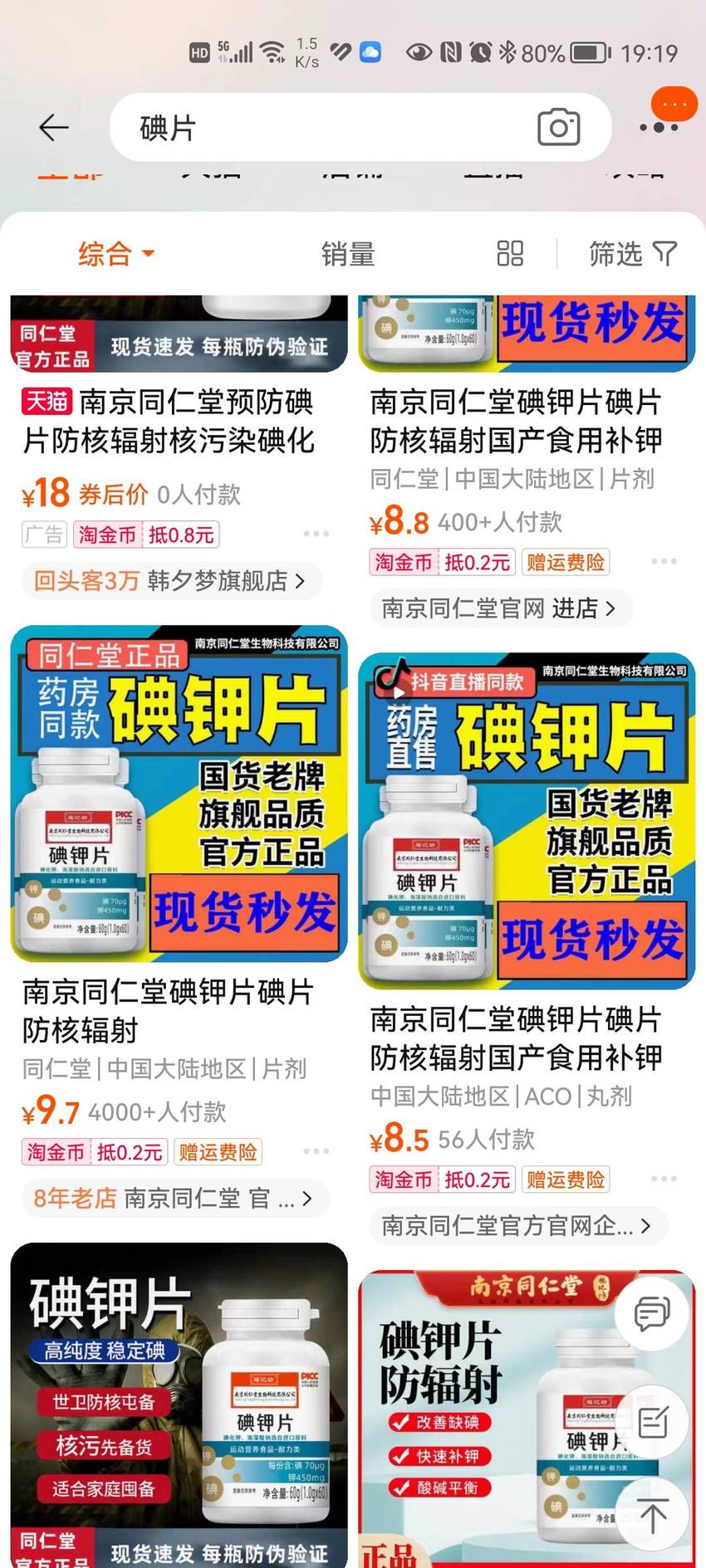The image size is (706, 1568).
Task: Tap the floating feedback edit button
Action: 652,1422
